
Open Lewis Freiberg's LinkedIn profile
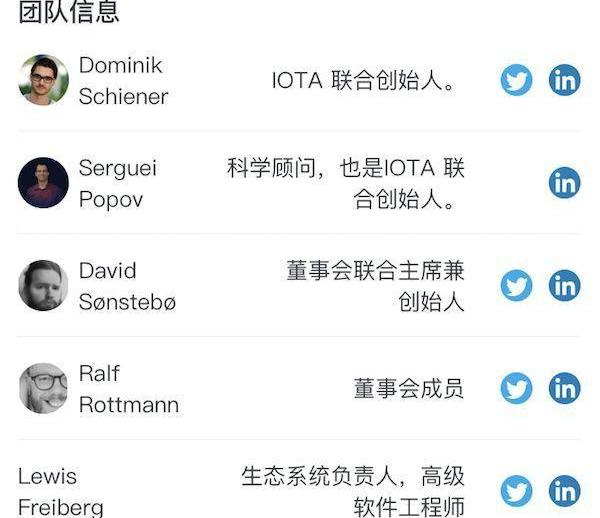(x=564, y=491)
